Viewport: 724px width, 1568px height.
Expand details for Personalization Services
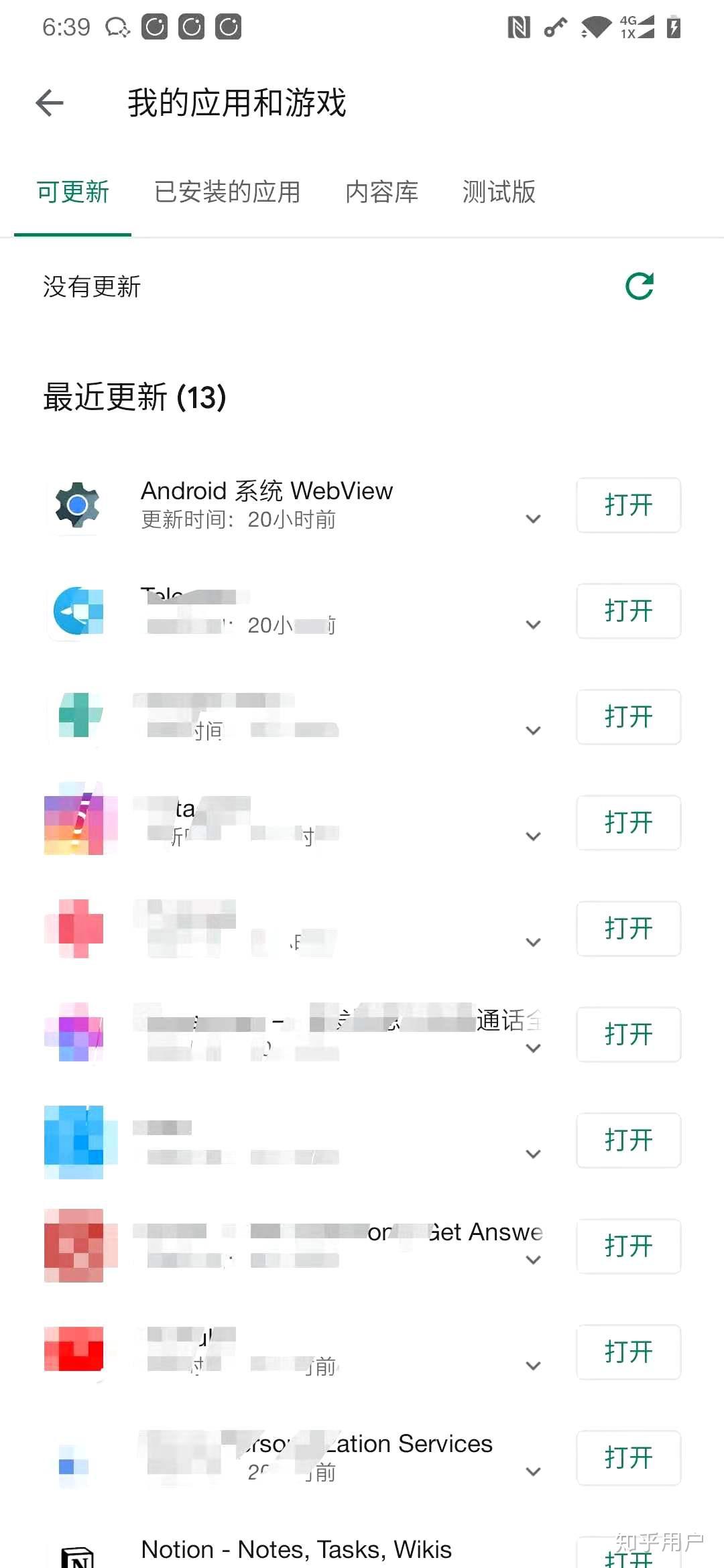coord(533,1472)
